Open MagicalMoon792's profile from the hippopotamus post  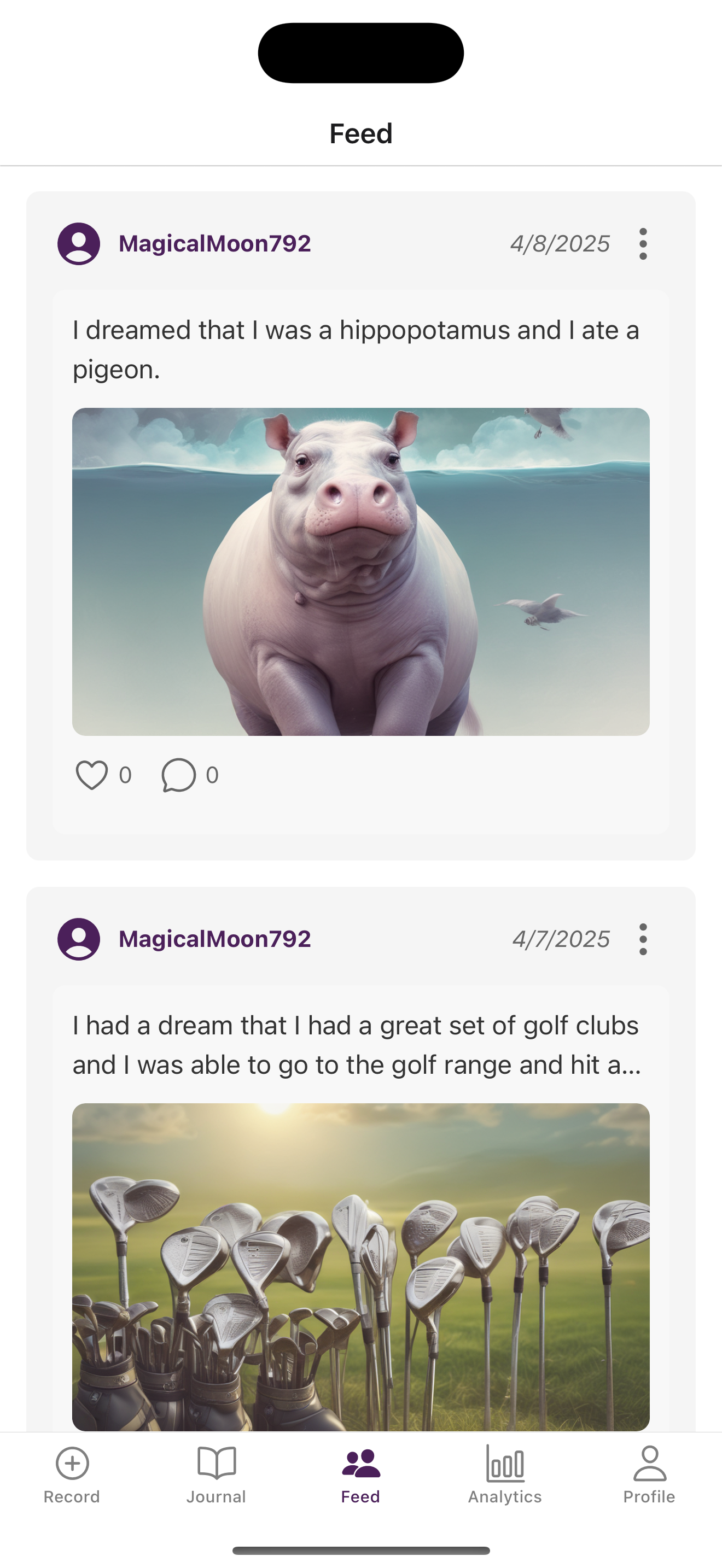coord(214,243)
